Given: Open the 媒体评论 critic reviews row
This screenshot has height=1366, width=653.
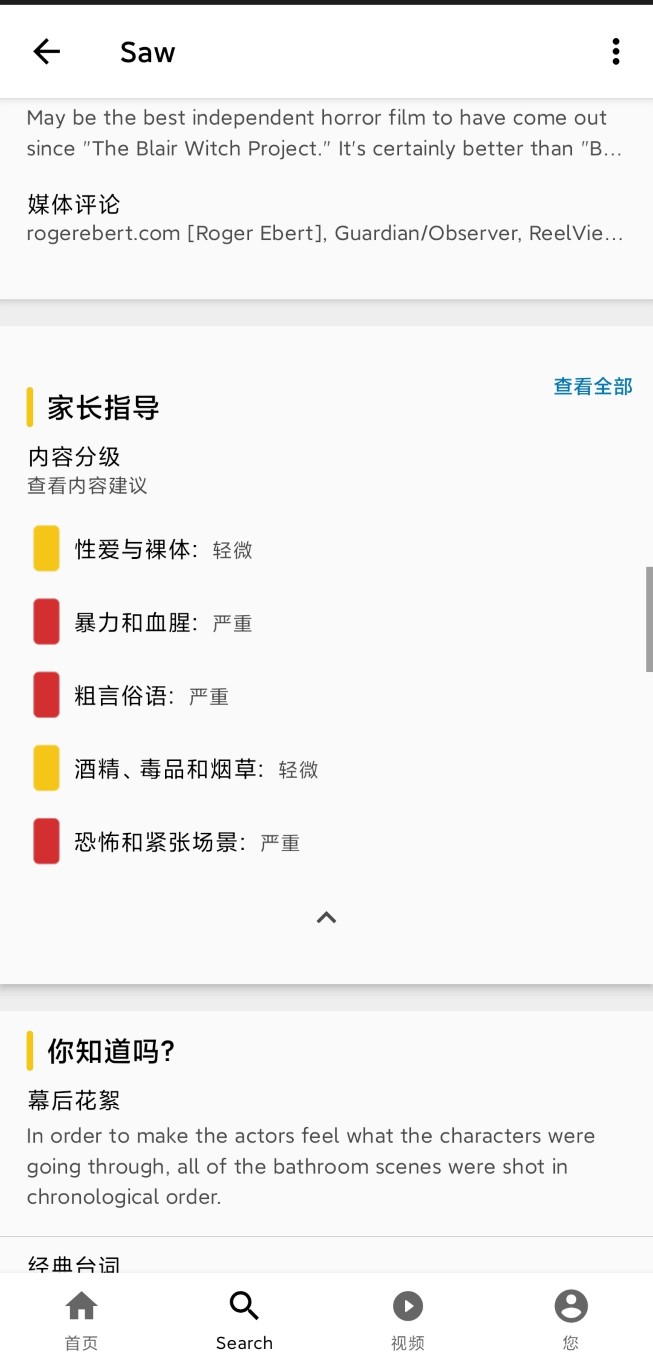Looking at the screenshot, I should (326, 219).
